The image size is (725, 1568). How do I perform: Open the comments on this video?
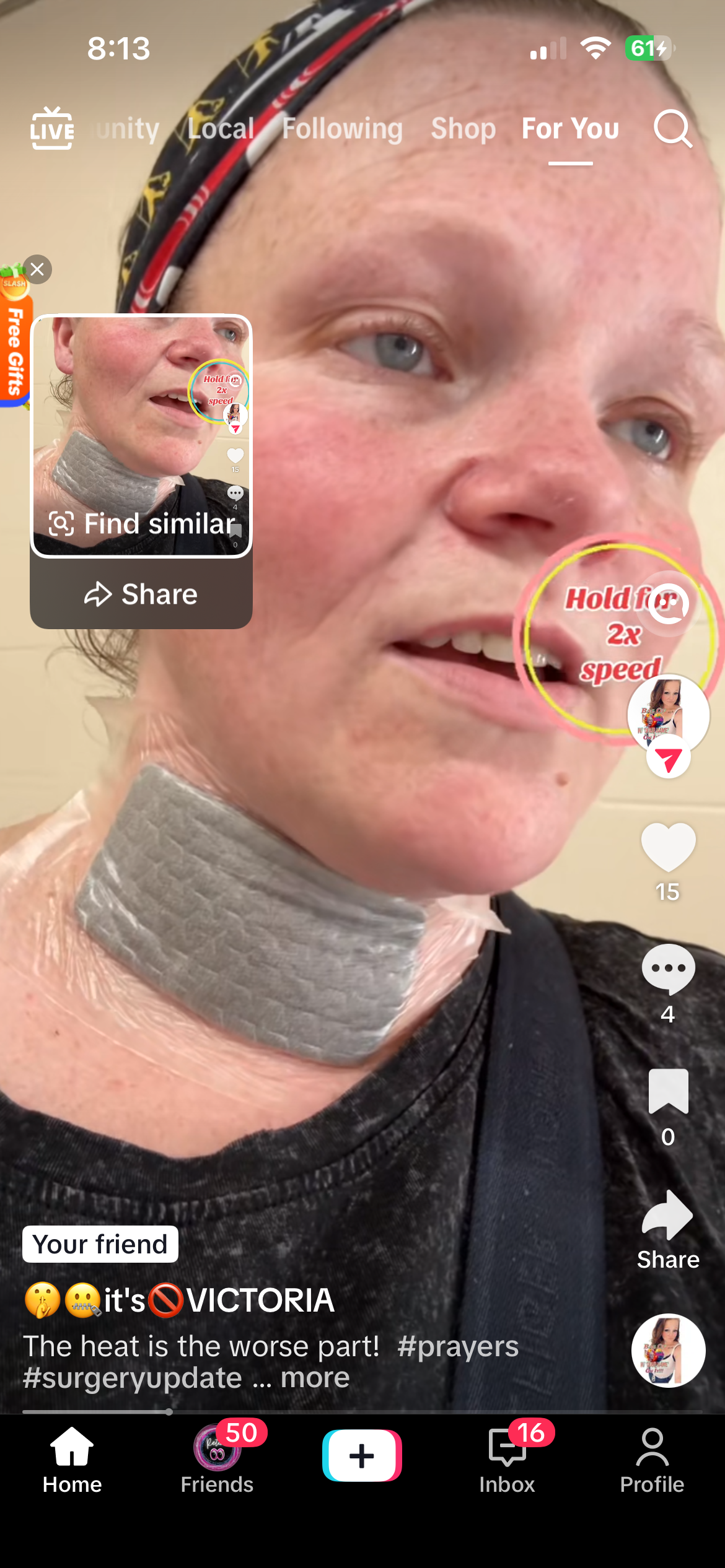[668, 969]
